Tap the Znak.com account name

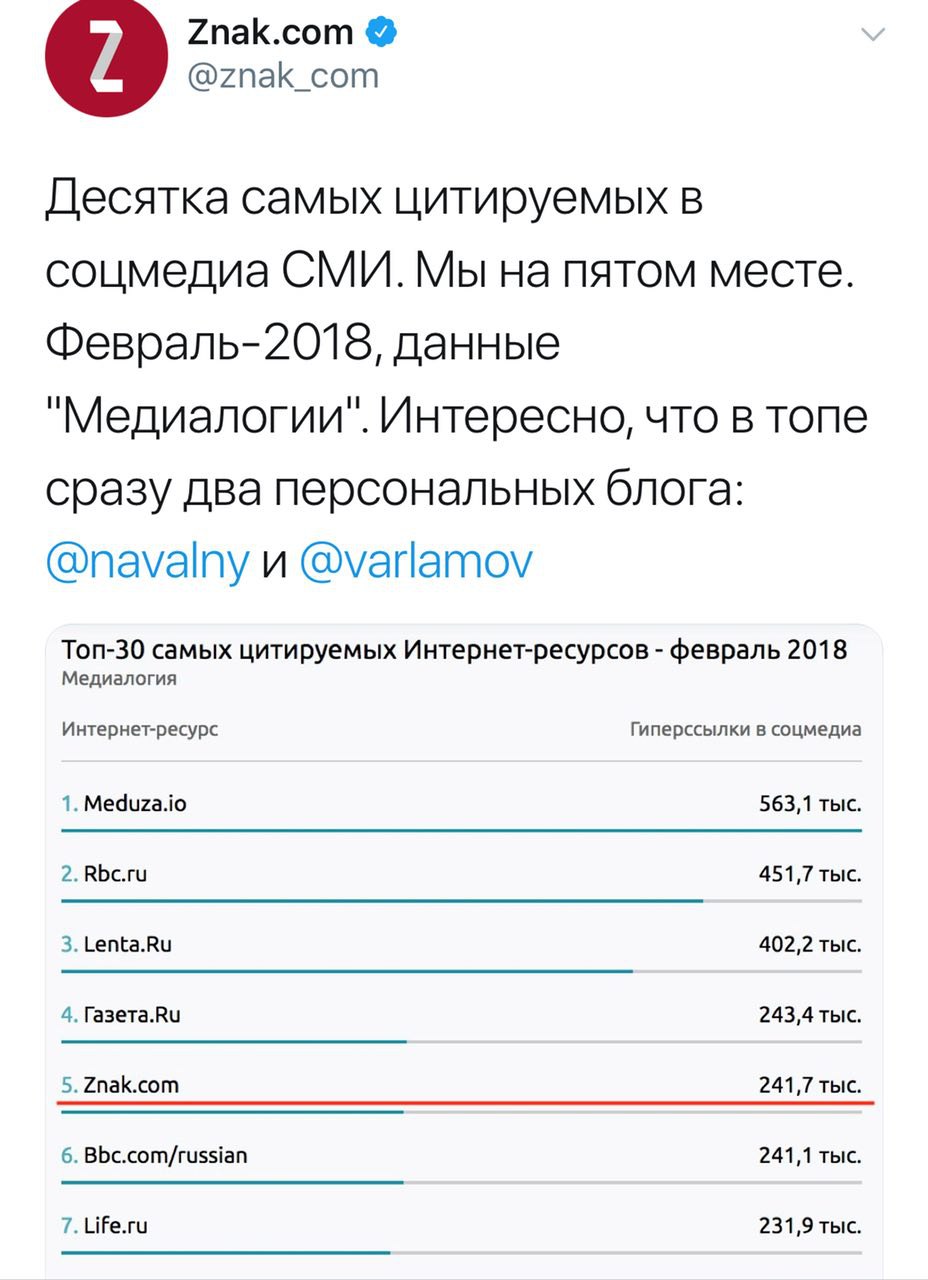point(271,33)
